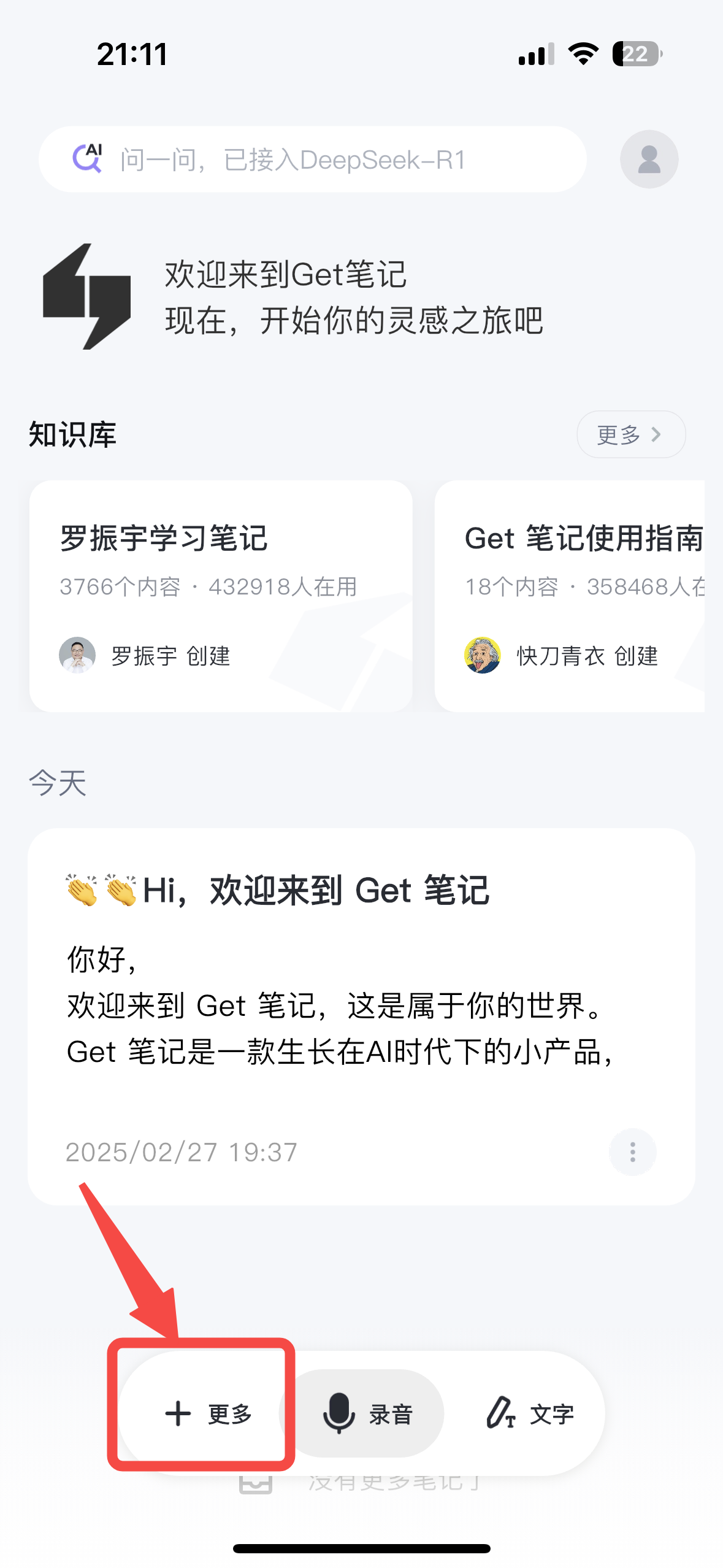Open the profile avatar icon
The height and width of the screenshot is (1568, 723).
[x=649, y=159]
